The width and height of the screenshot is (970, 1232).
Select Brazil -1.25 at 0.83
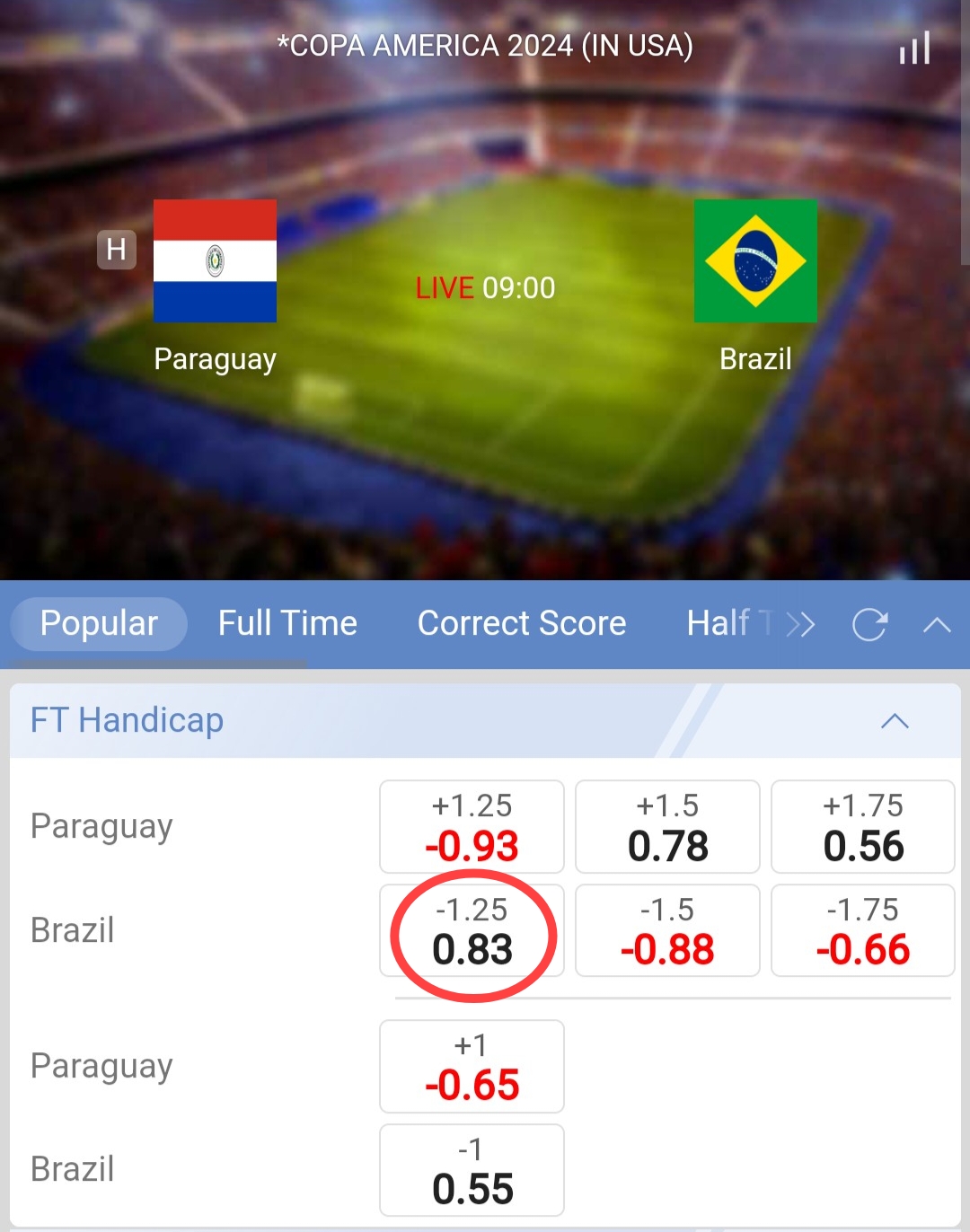coord(472,931)
